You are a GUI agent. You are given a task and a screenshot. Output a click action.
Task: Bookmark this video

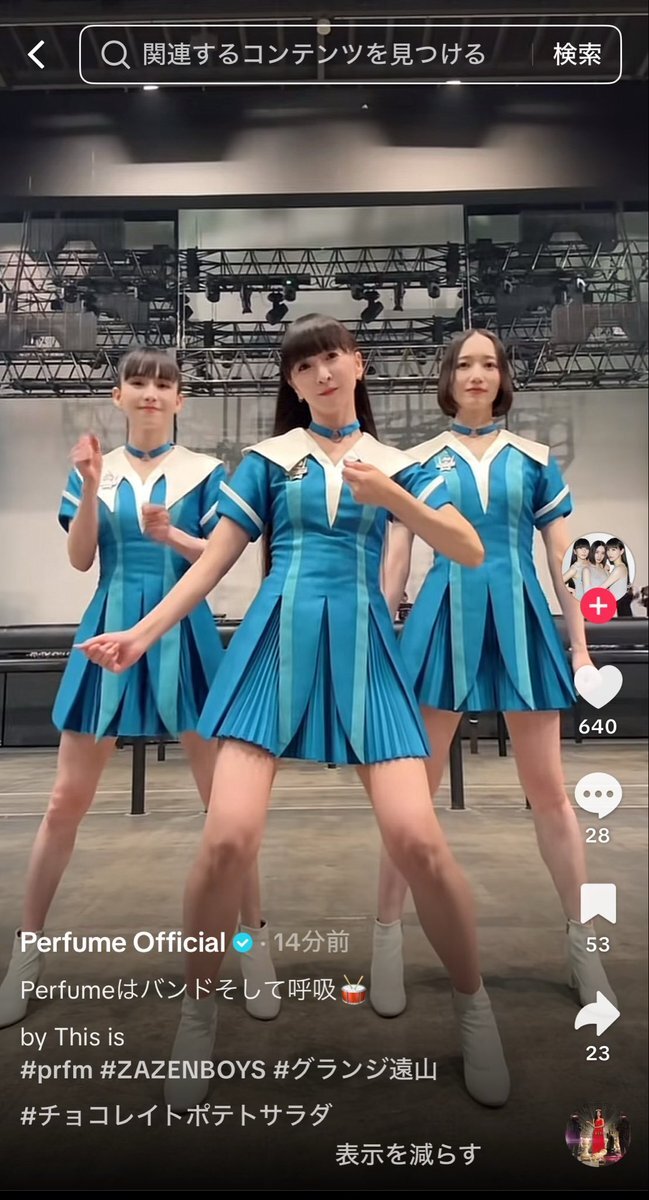pyautogui.click(x=598, y=905)
